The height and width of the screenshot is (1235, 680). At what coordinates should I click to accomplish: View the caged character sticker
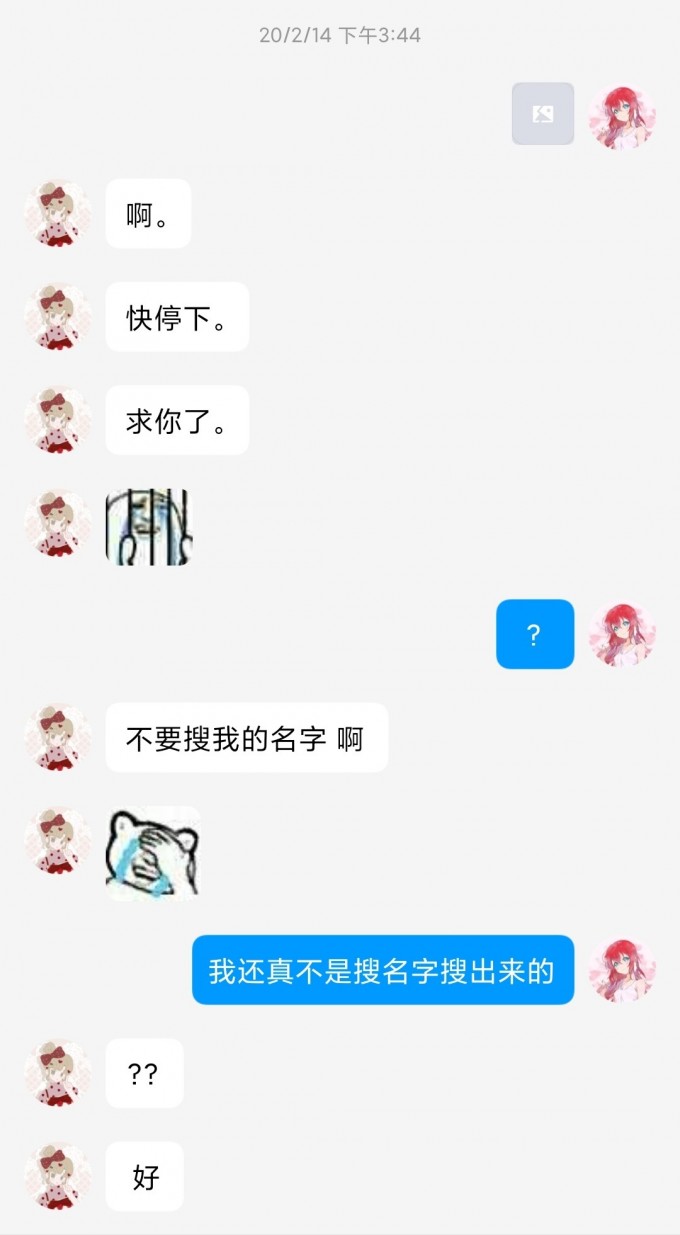[x=149, y=527]
